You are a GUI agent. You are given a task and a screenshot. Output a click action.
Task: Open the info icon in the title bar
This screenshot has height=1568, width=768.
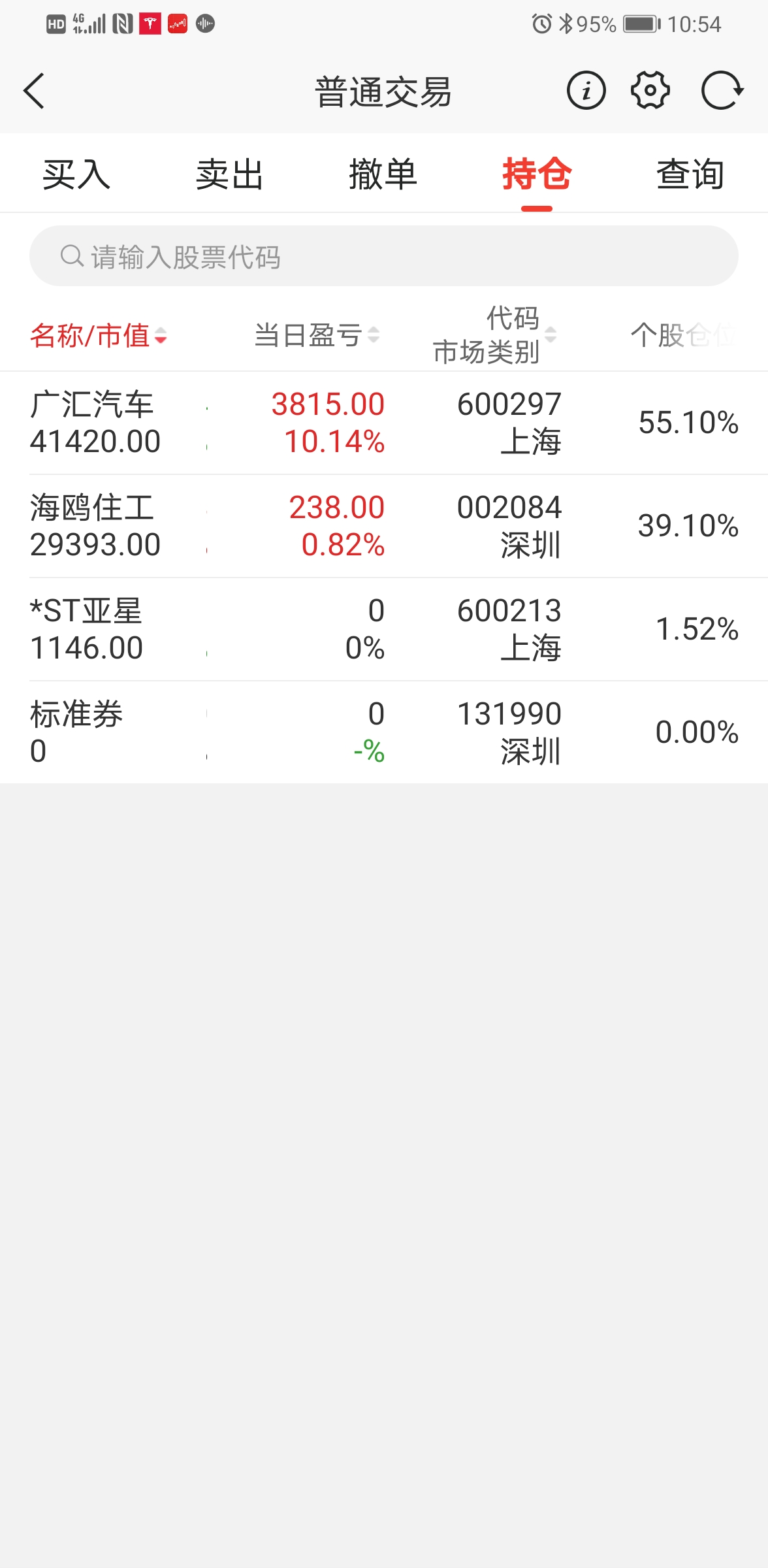tap(586, 91)
